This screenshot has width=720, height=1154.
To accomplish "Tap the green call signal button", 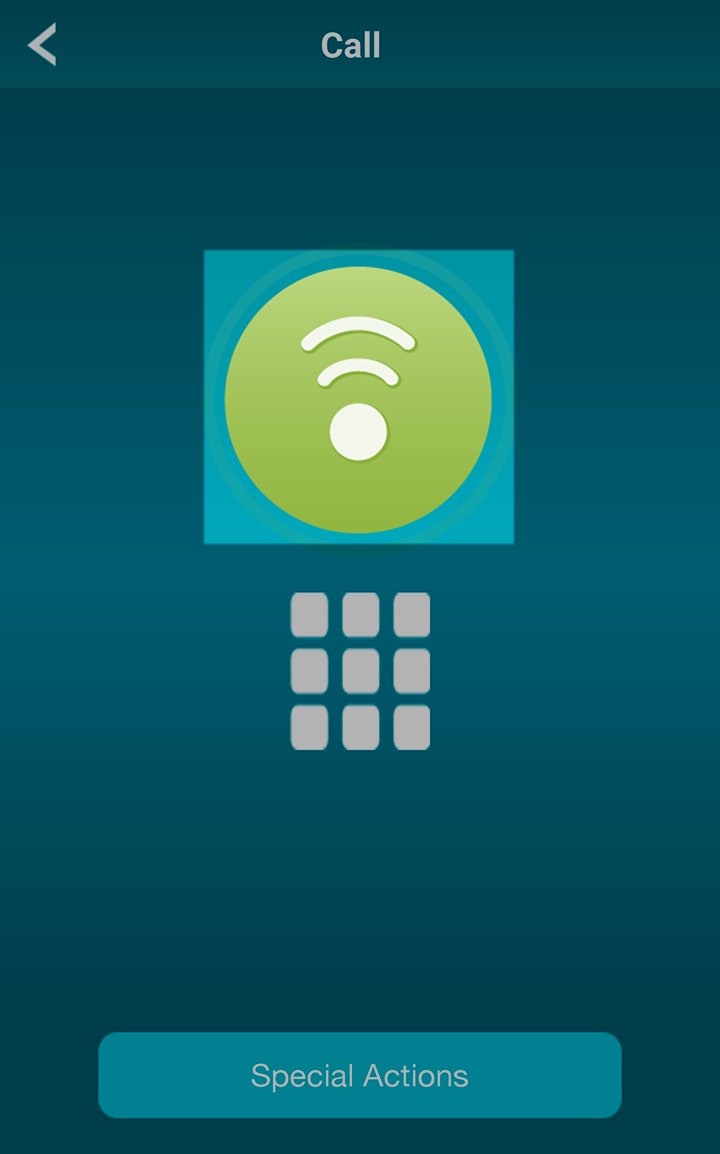I will tap(359, 399).
